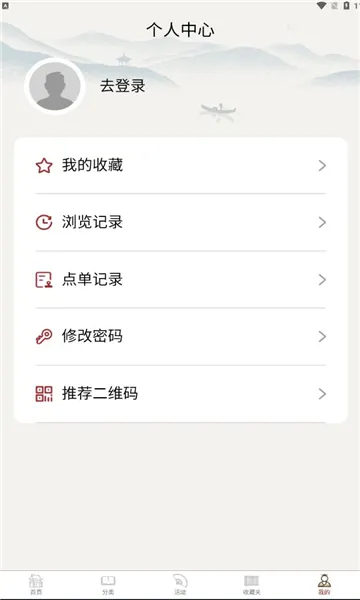Open 点单记录 order records
This screenshot has width=360, height=600.
click(x=181, y=280)
